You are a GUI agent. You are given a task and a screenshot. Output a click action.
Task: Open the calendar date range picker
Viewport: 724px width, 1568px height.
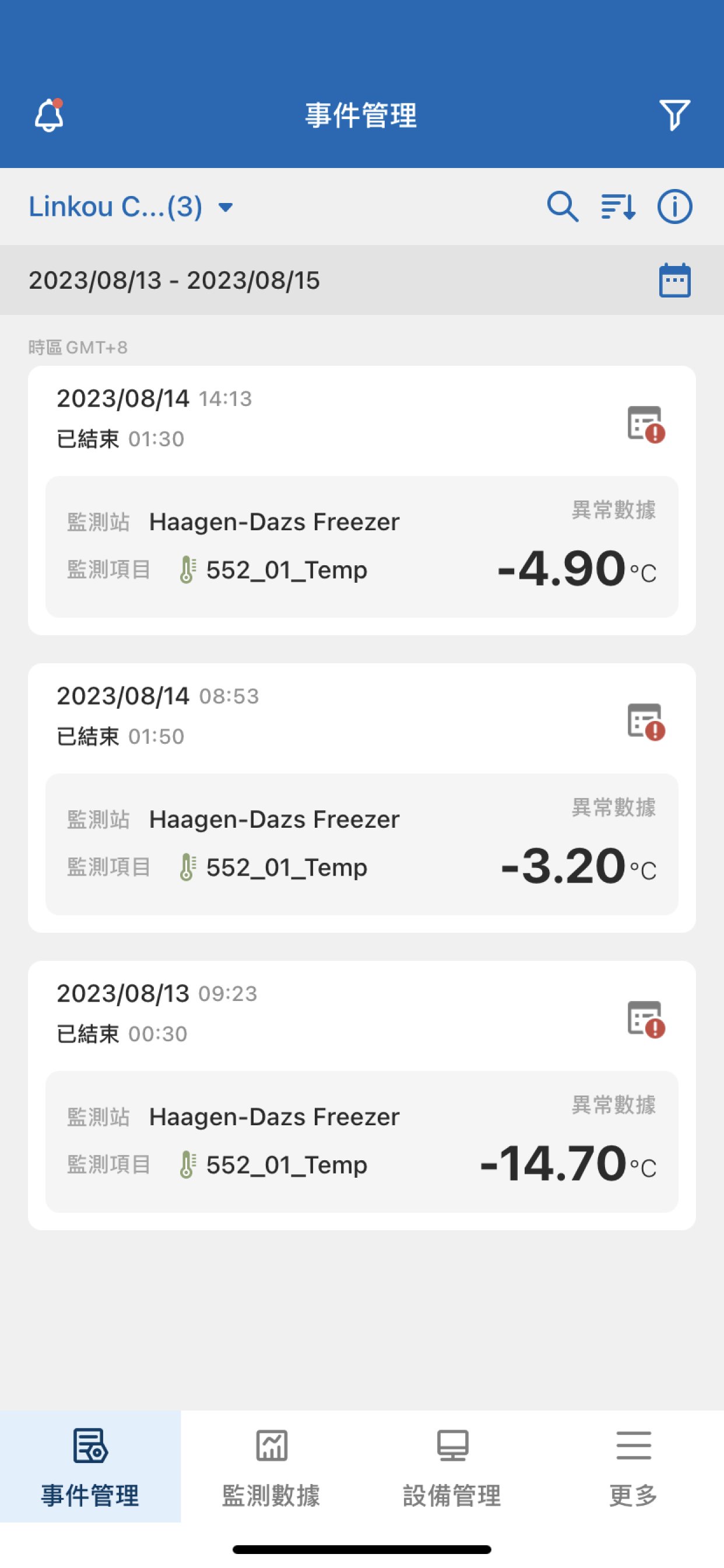click(674, 281)
